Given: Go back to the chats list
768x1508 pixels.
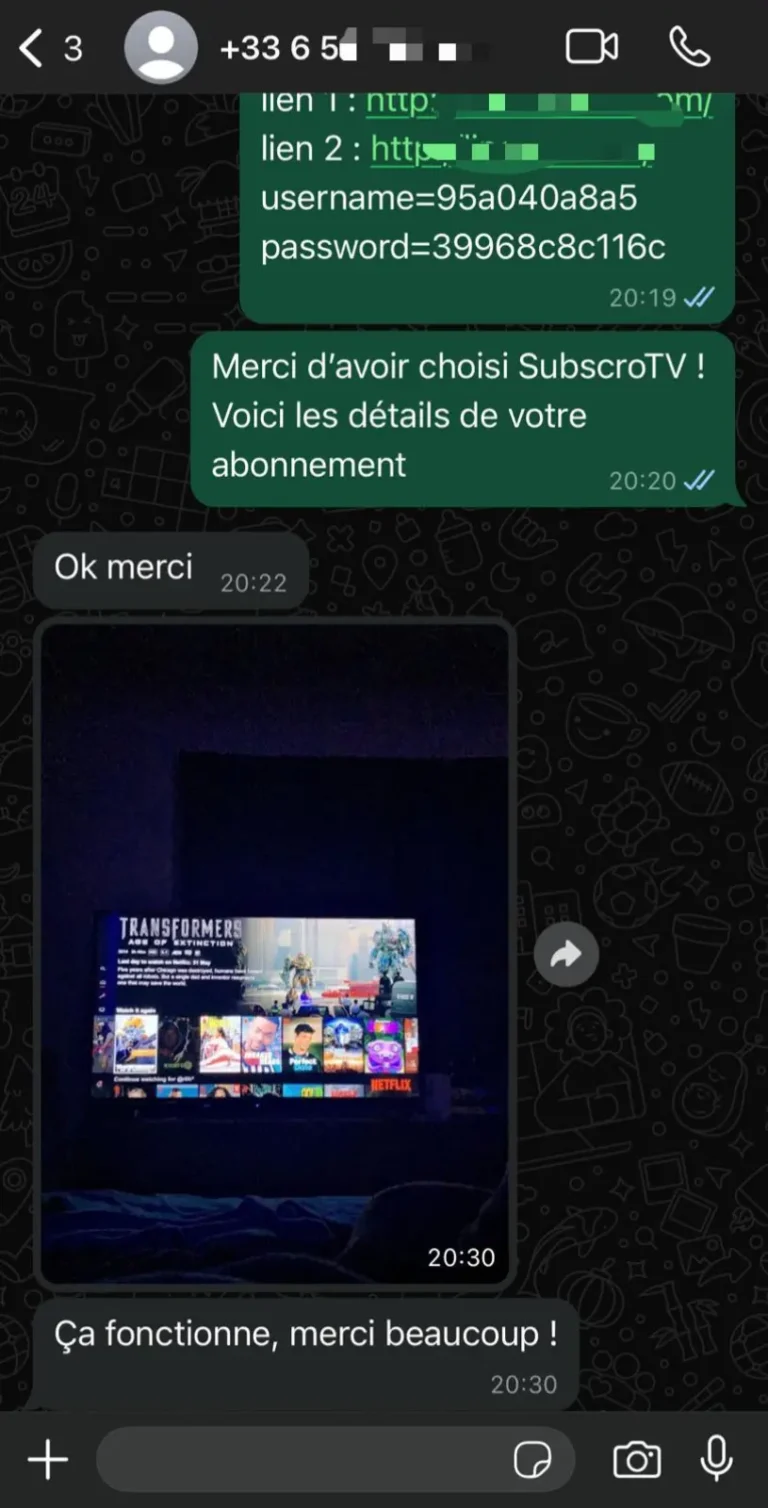Looking at the screenshot, I should pyautogui.click(x=34, y=48).
